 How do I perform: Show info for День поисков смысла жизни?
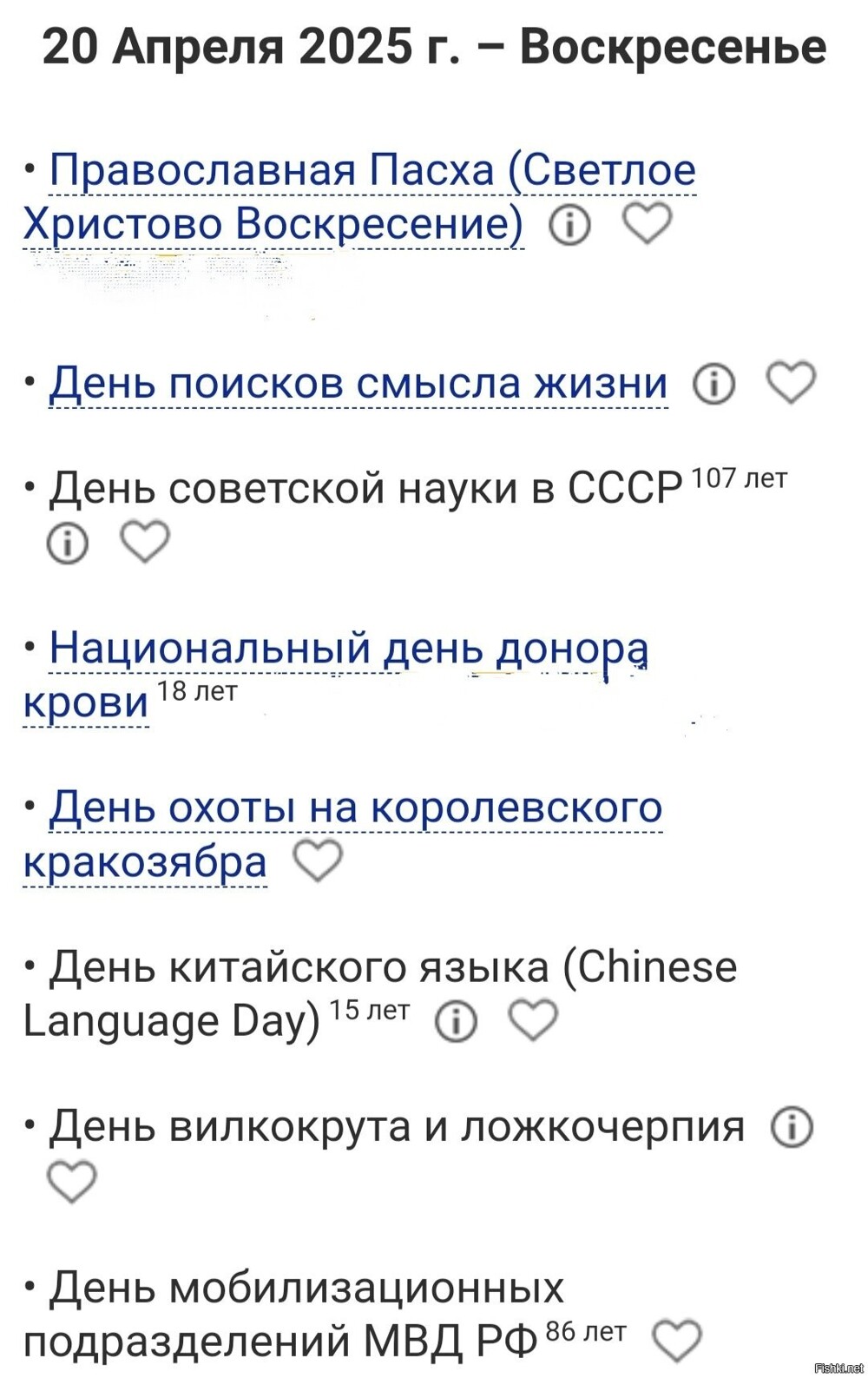click(713, 383)
